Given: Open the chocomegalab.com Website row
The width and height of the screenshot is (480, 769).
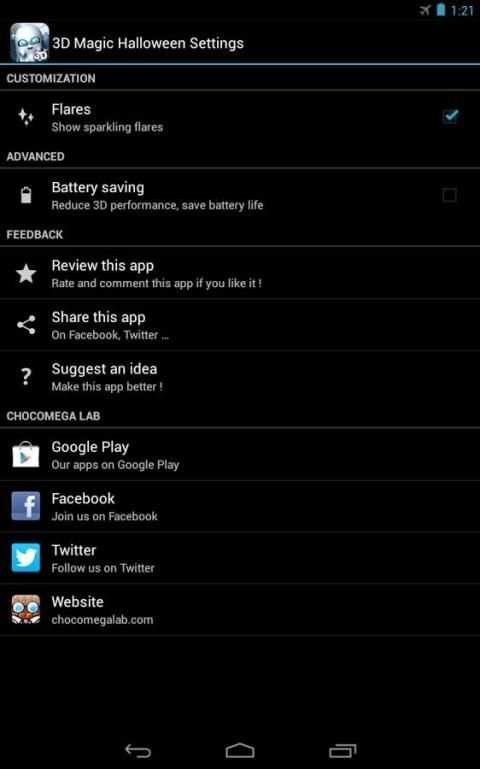Looking at the screenshot, I should pos(240,610).
